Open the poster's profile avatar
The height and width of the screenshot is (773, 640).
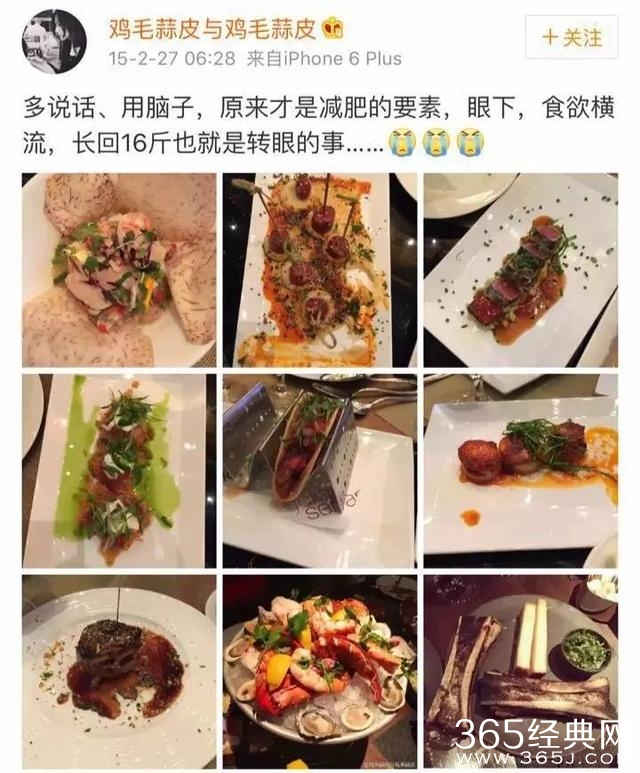[x=54, y=41]
